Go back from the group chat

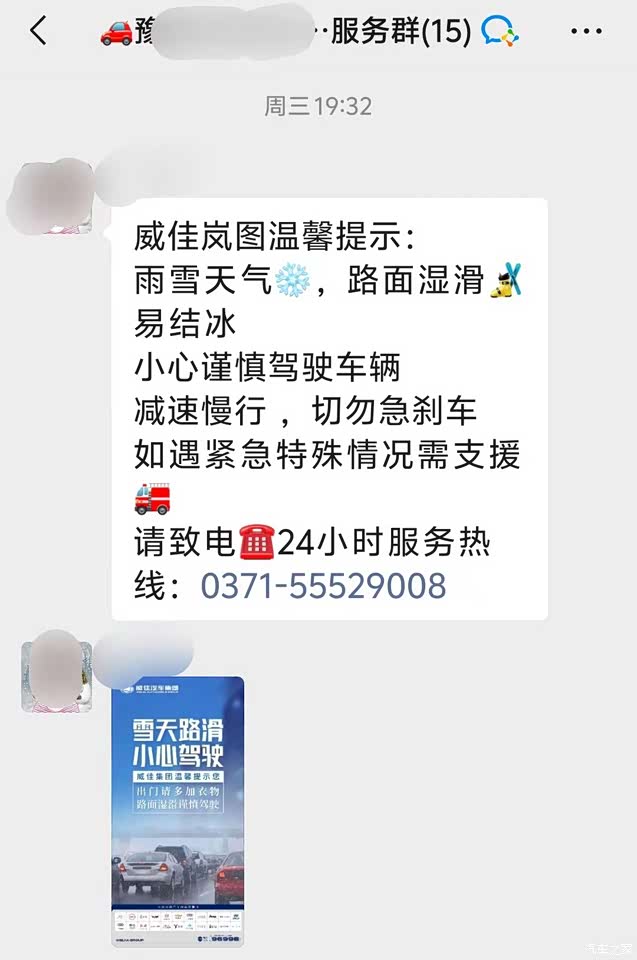tap(38, 32)
